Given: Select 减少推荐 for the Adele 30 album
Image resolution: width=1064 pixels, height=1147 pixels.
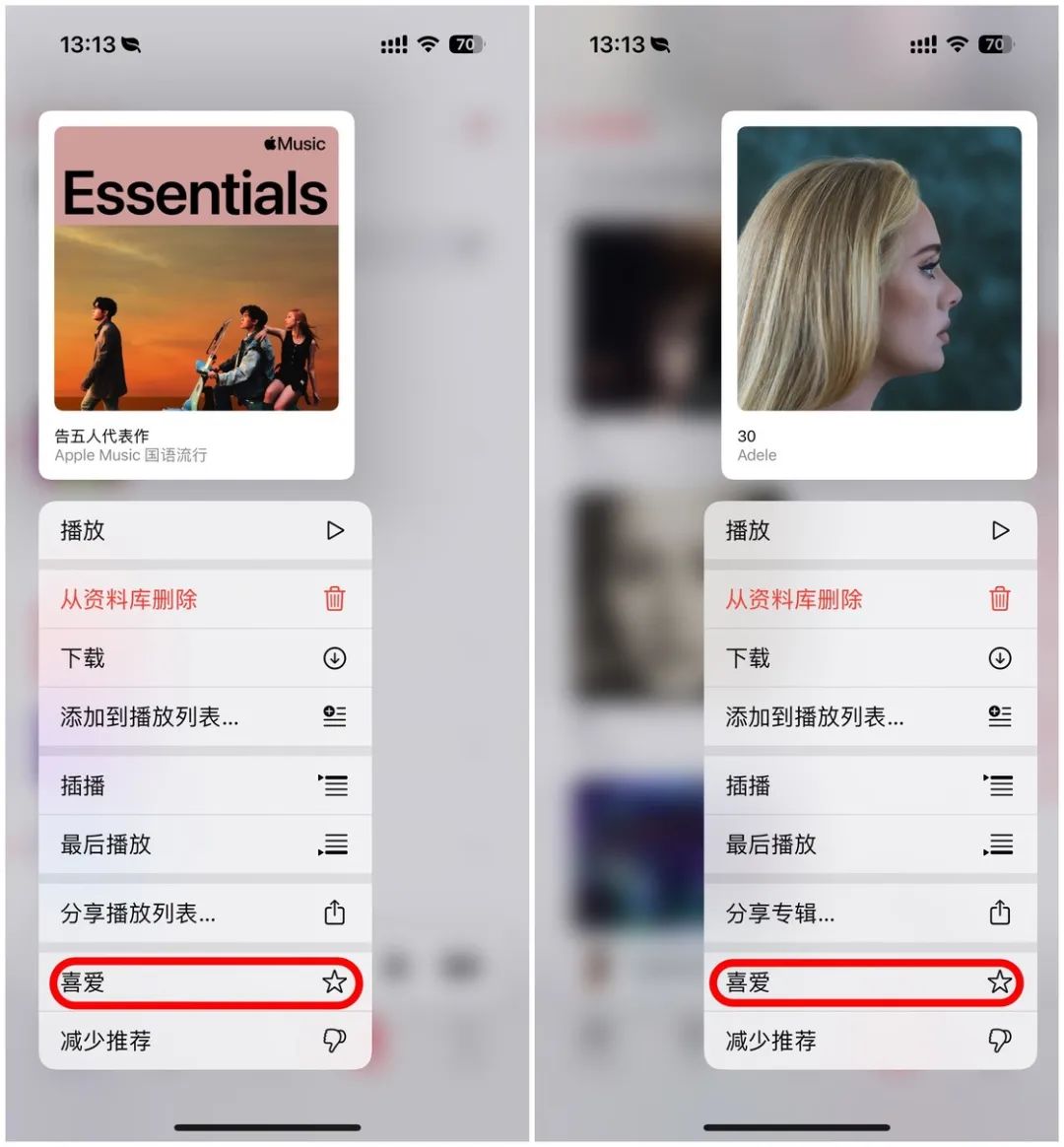Looking at the screenshot, I should (870, 1041).
